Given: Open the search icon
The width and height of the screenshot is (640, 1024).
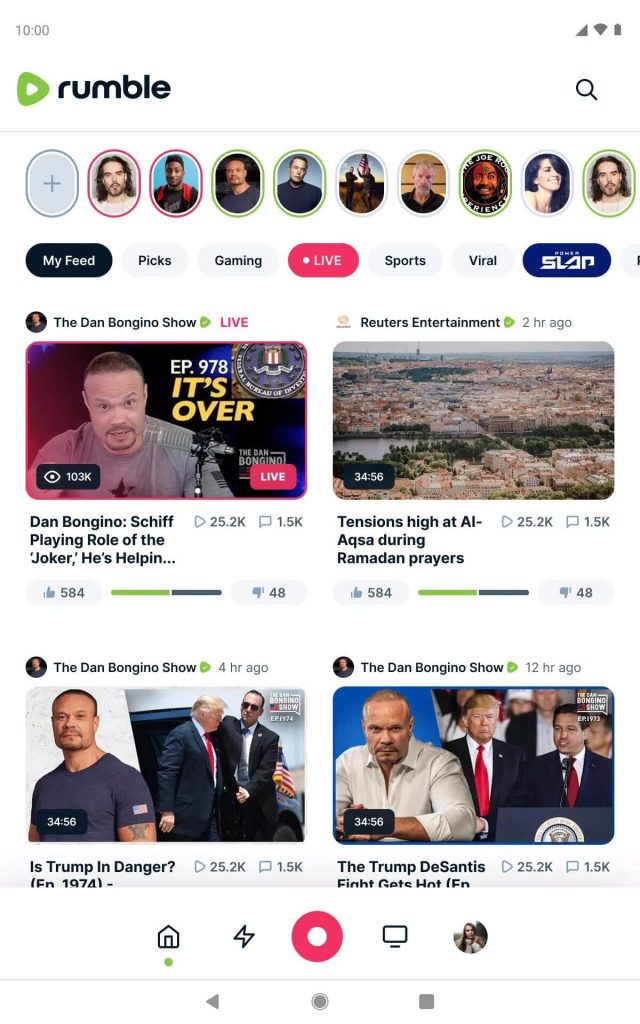Looking at the screenshot, I should [x=586, y=89].
